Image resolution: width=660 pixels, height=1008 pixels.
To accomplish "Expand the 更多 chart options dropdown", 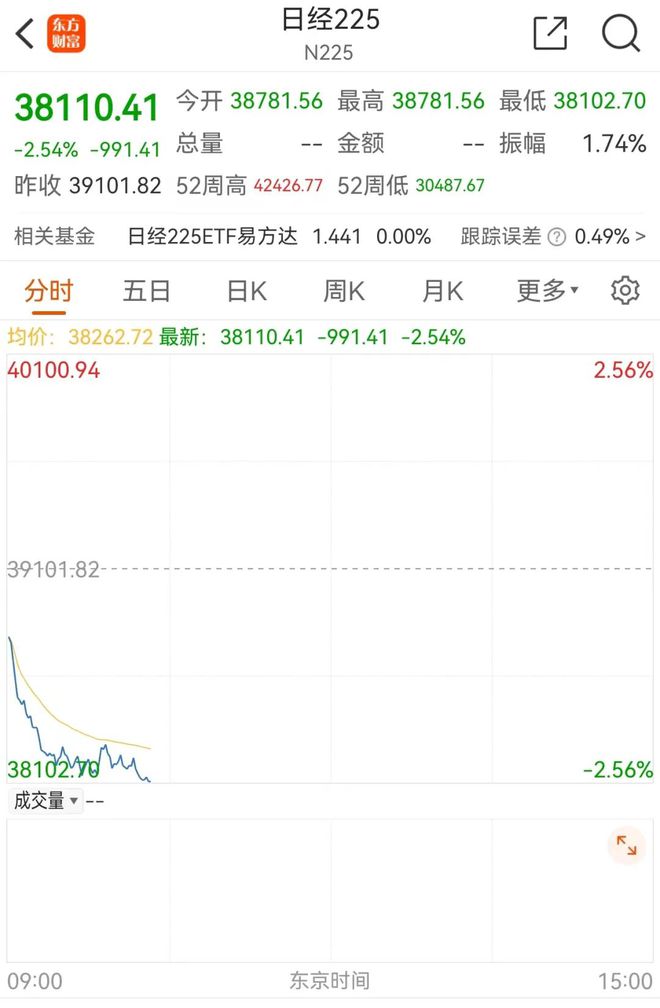I will pyautogui.click(x=547, y=291).
